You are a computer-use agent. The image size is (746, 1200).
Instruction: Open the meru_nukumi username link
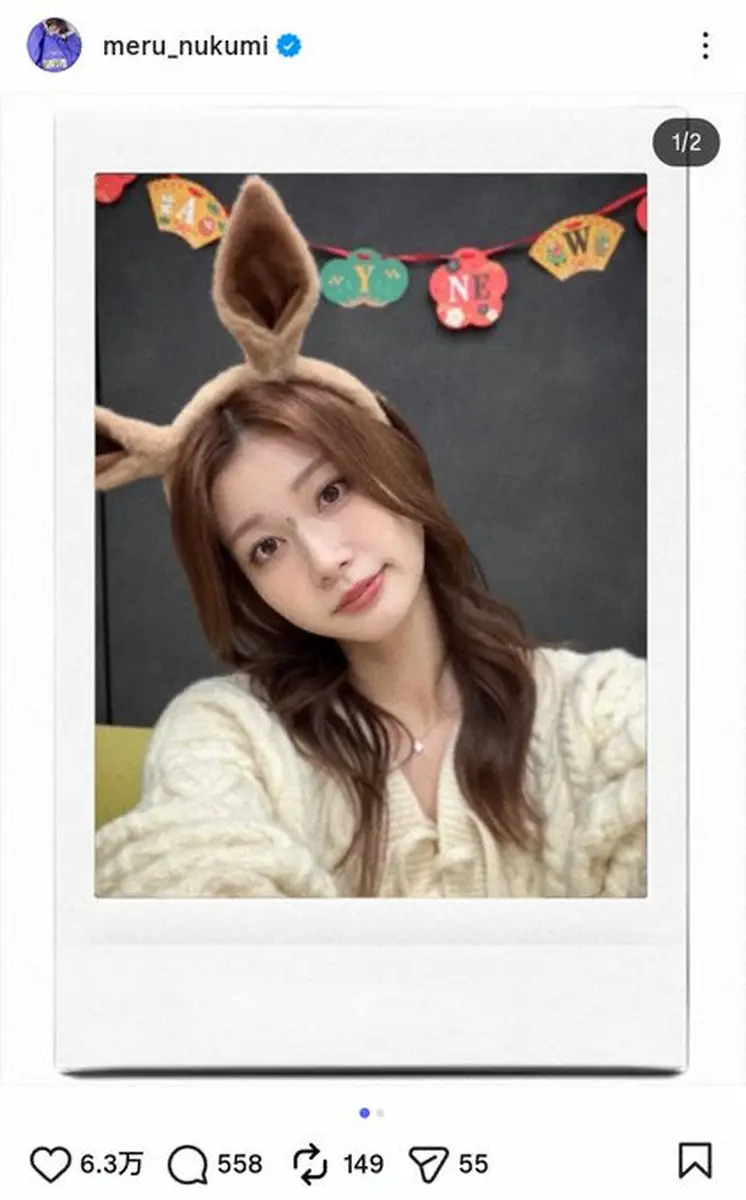(185, 46)
